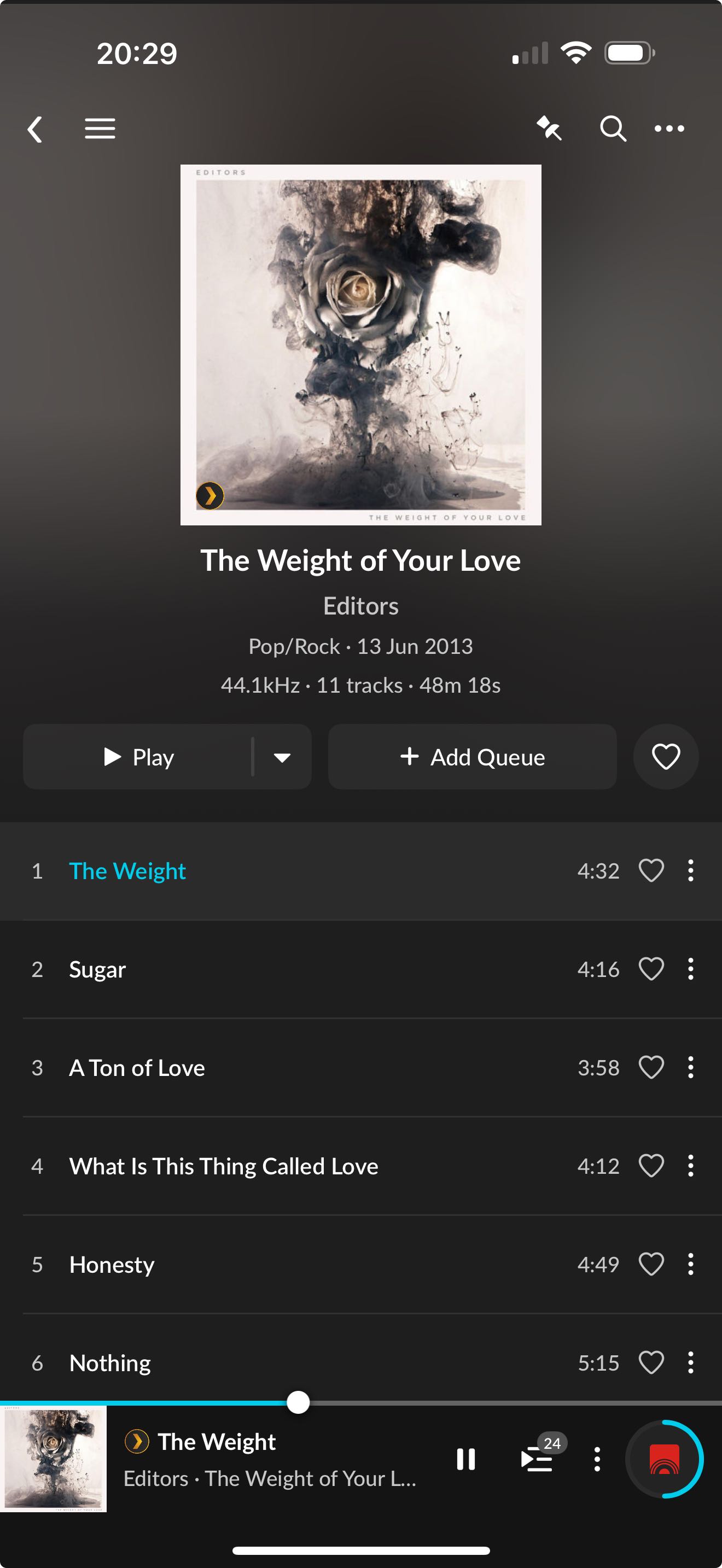Play track Sugar
The width and height of the screenshot is (722, 1568).
[97, 969]
